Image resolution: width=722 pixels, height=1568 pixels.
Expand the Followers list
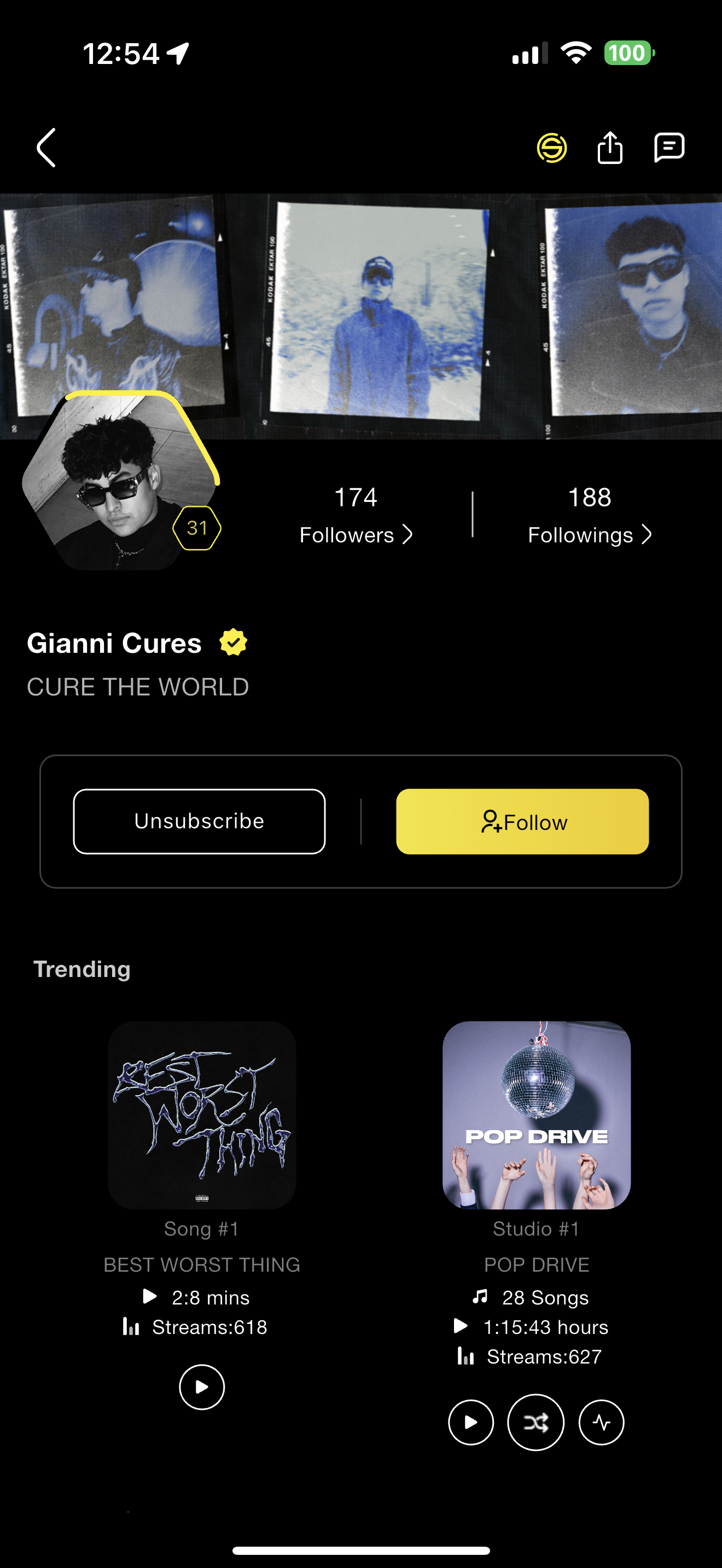point(356,515)
